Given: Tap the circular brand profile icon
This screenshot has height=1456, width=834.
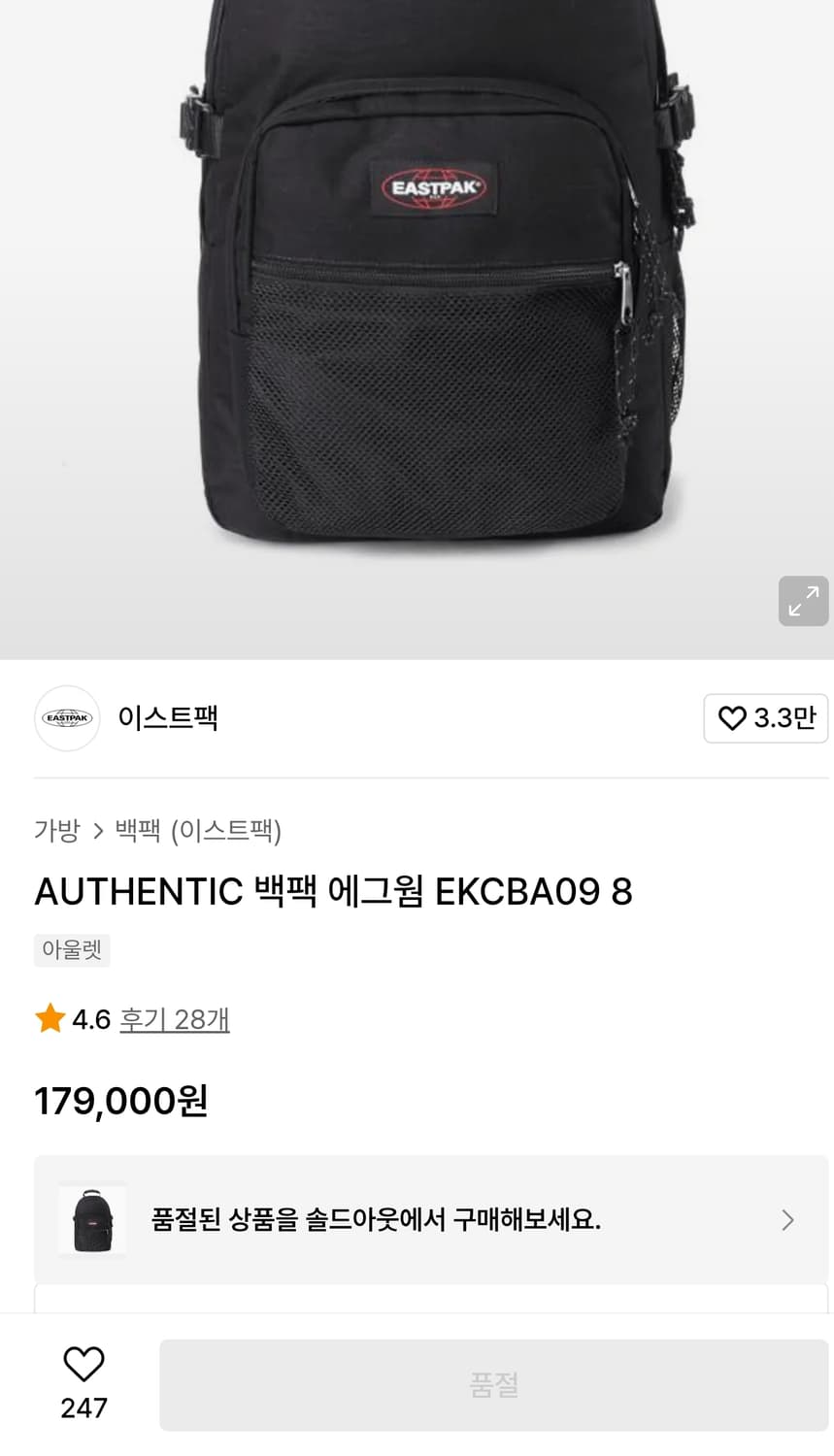Looking at the screenshot, I should point(67,718).
